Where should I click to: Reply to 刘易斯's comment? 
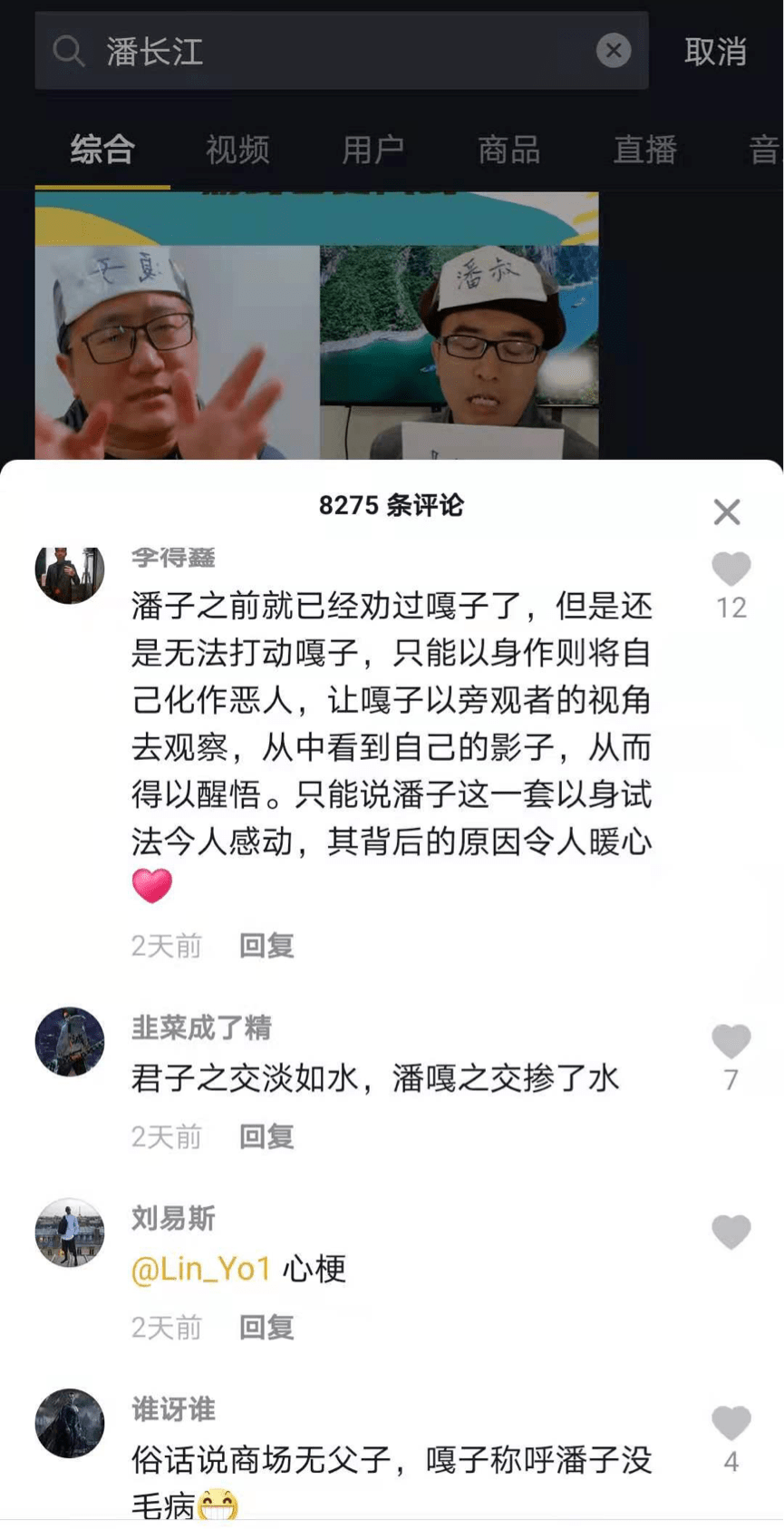tap(266, 1328)
